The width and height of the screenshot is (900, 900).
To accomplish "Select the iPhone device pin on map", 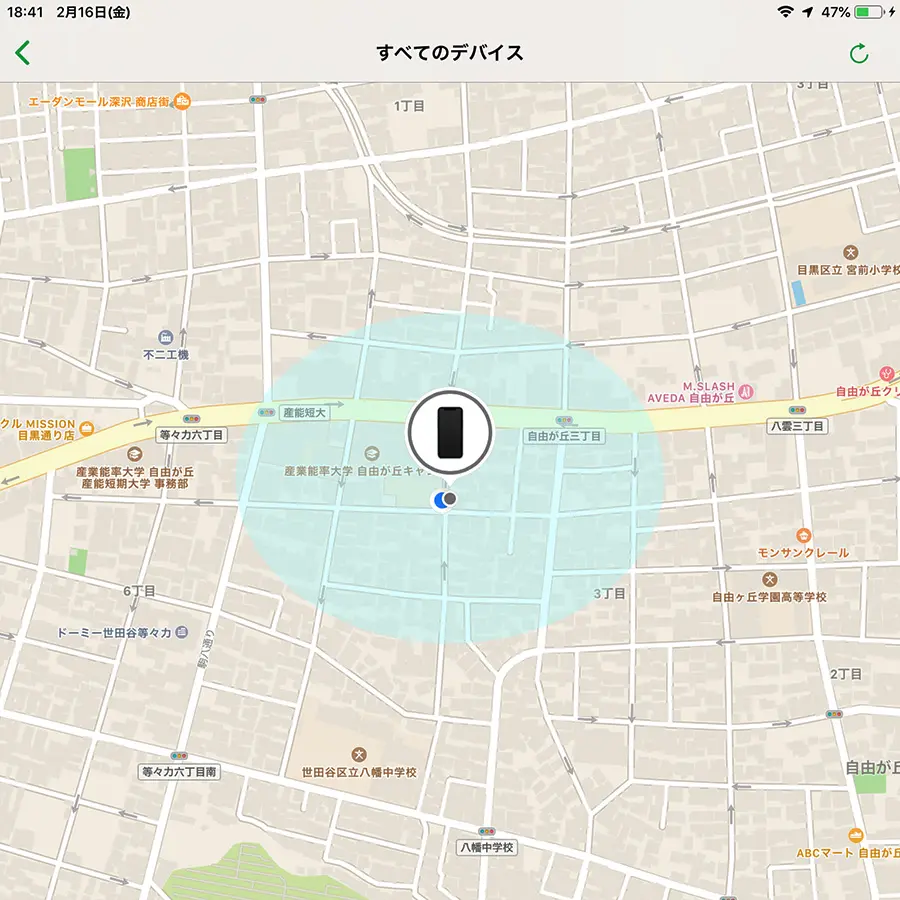I will (x=449, y=432).
